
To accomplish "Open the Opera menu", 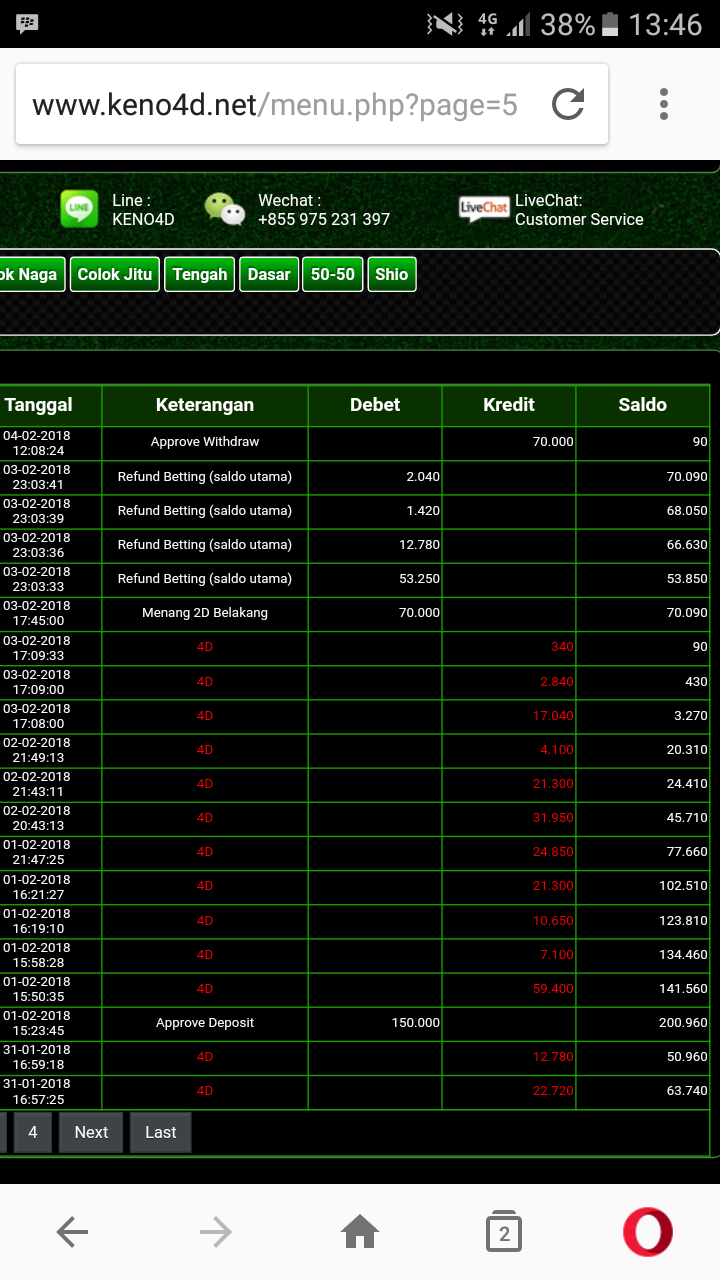I will pos(648,1233).
